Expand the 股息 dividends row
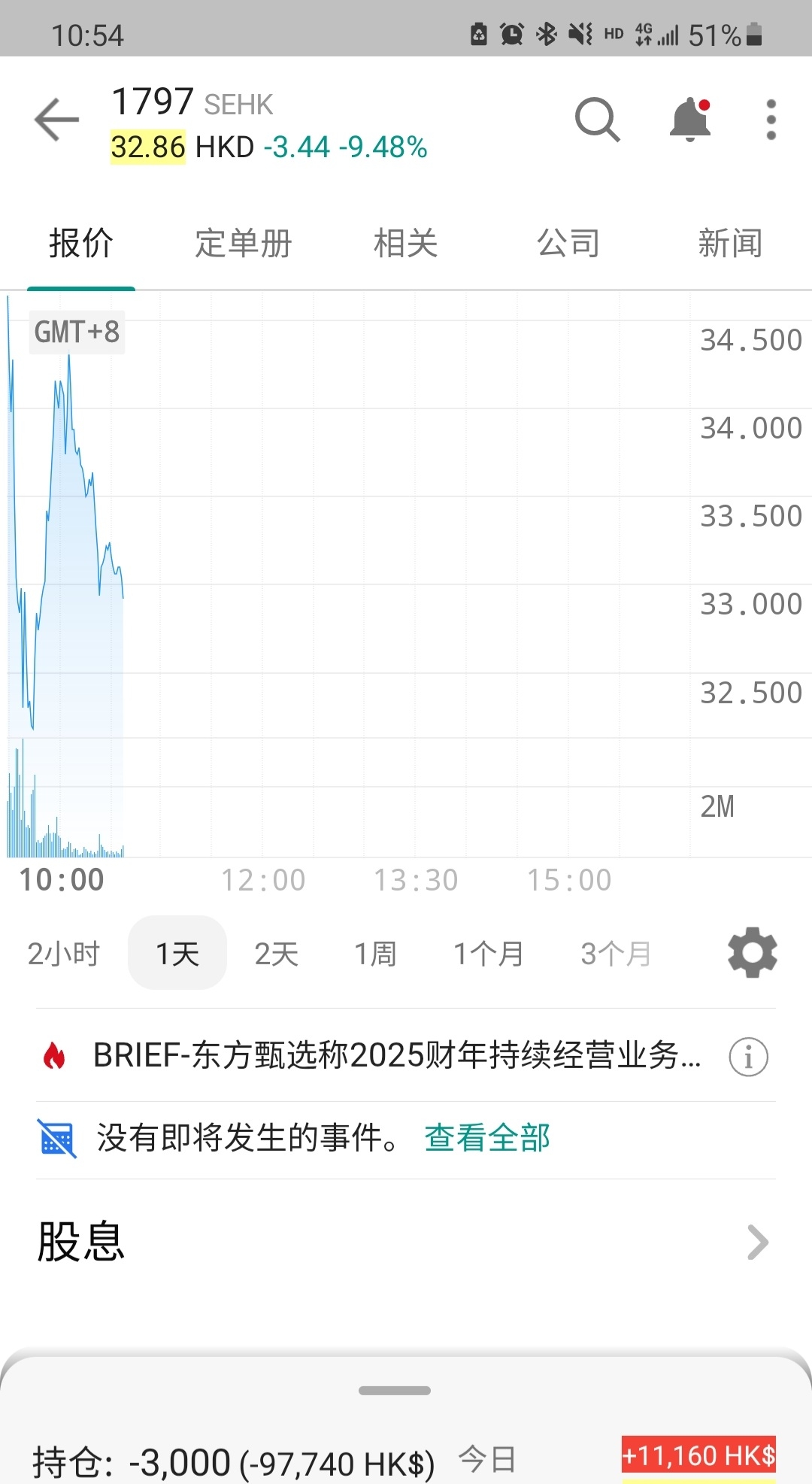Viewport: 812px width, 1484px height. point(406,1242)
